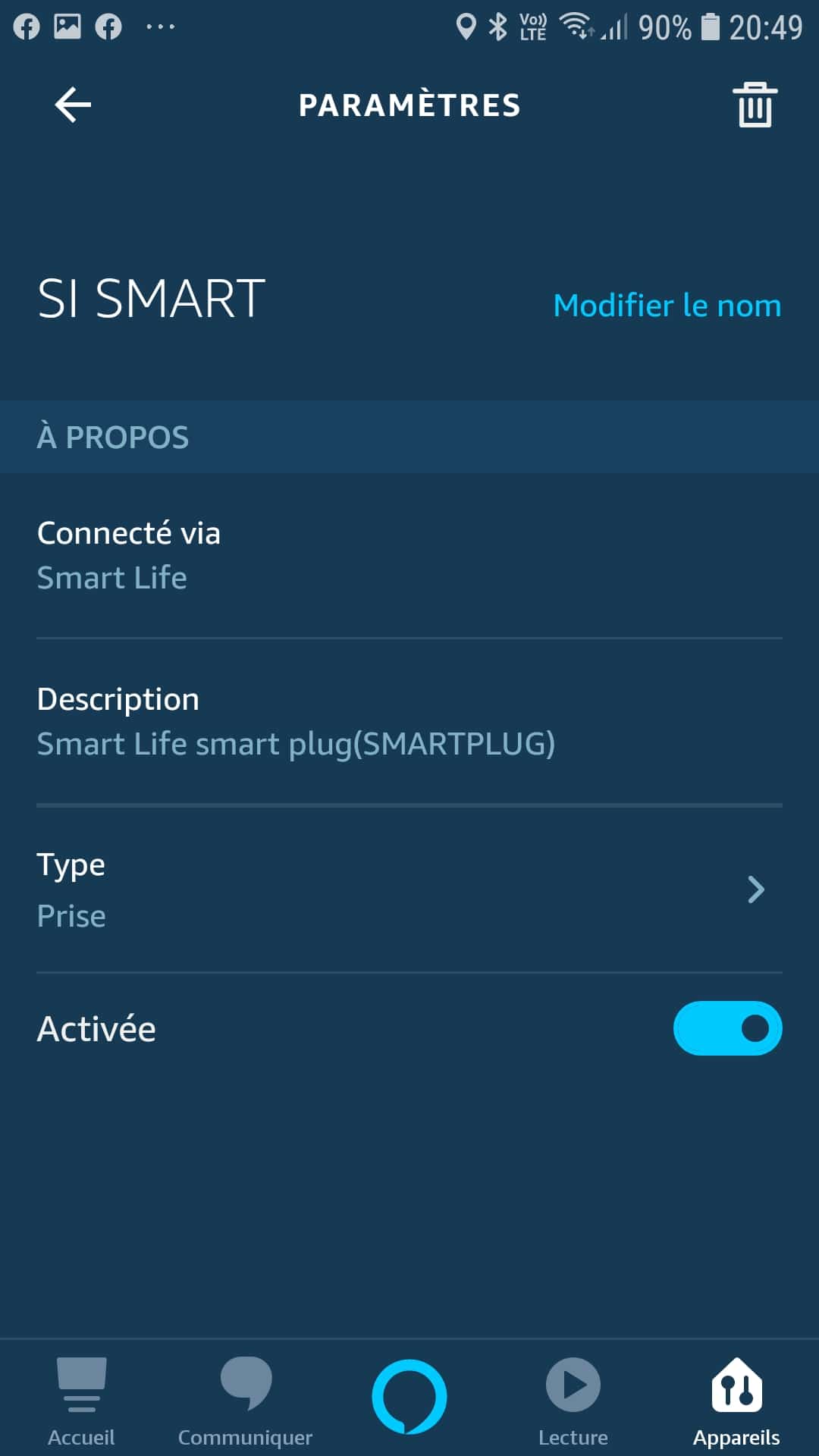Switch to the Lecture tab

click(573, 1401)
